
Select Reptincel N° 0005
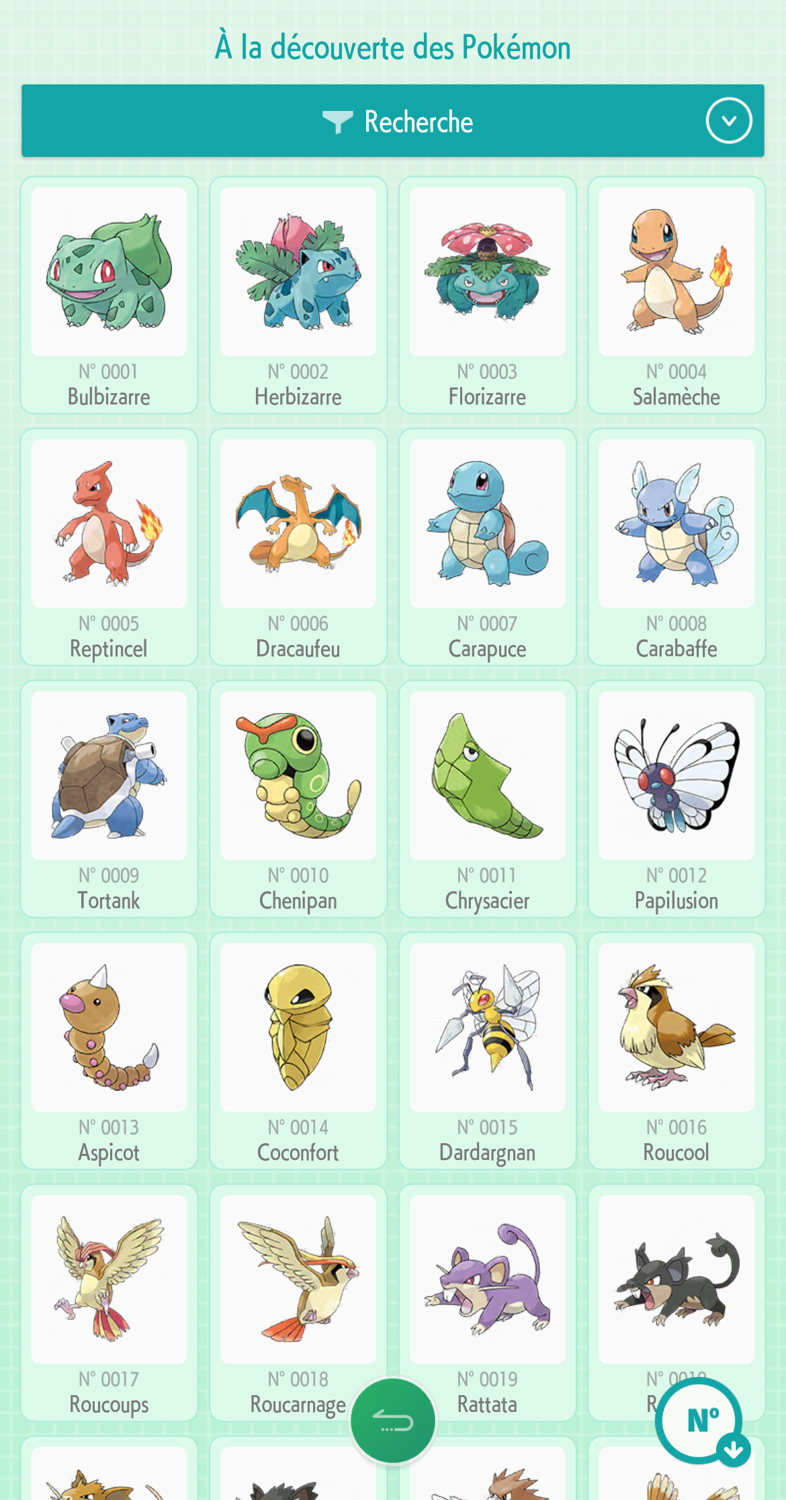click(109, 547)
